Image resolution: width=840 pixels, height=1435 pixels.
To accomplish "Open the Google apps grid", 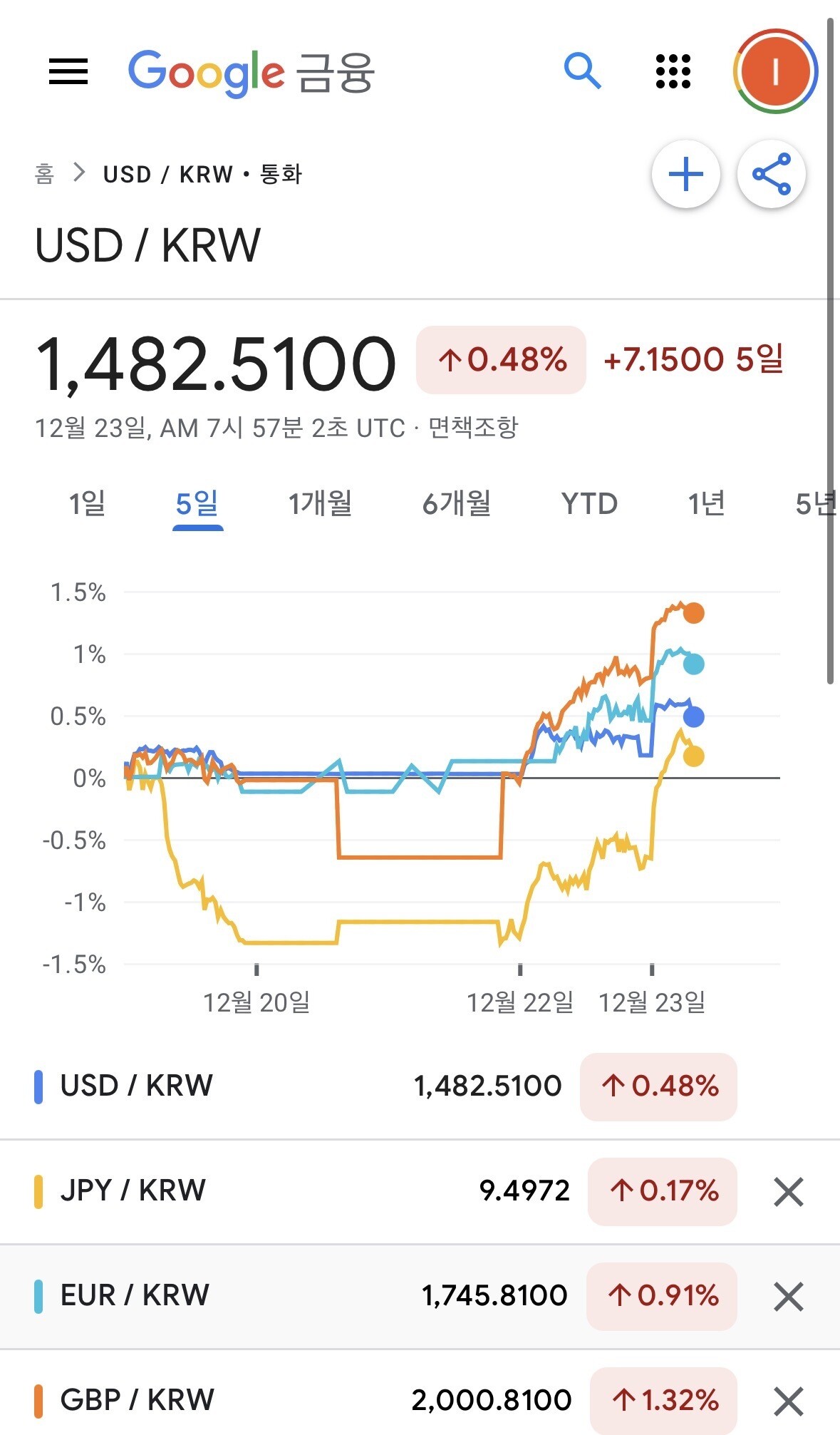I will (x=673, y=71).
